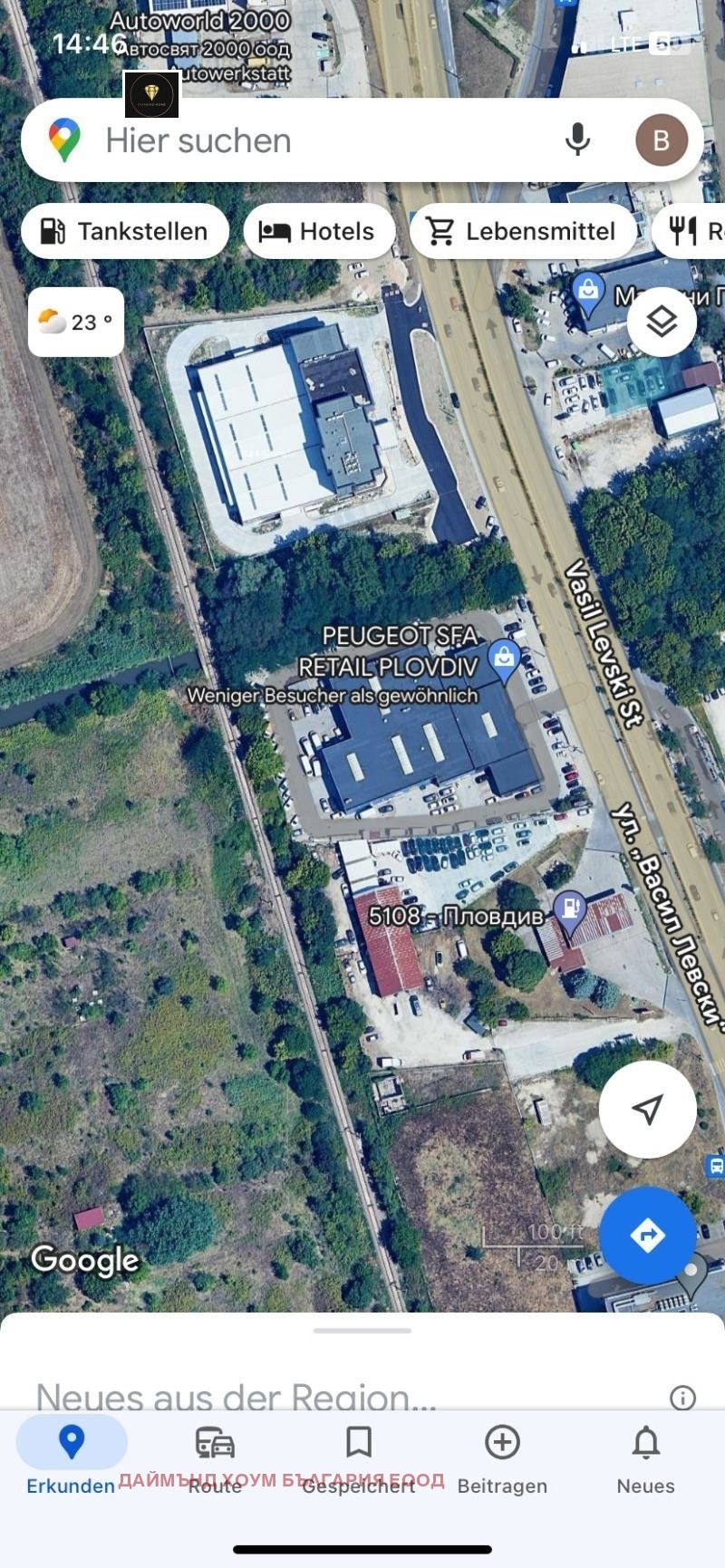The width and height of the screenshot is (725, 1568).
Task: Select the Tankstellen filter chip
Action: 125,232
